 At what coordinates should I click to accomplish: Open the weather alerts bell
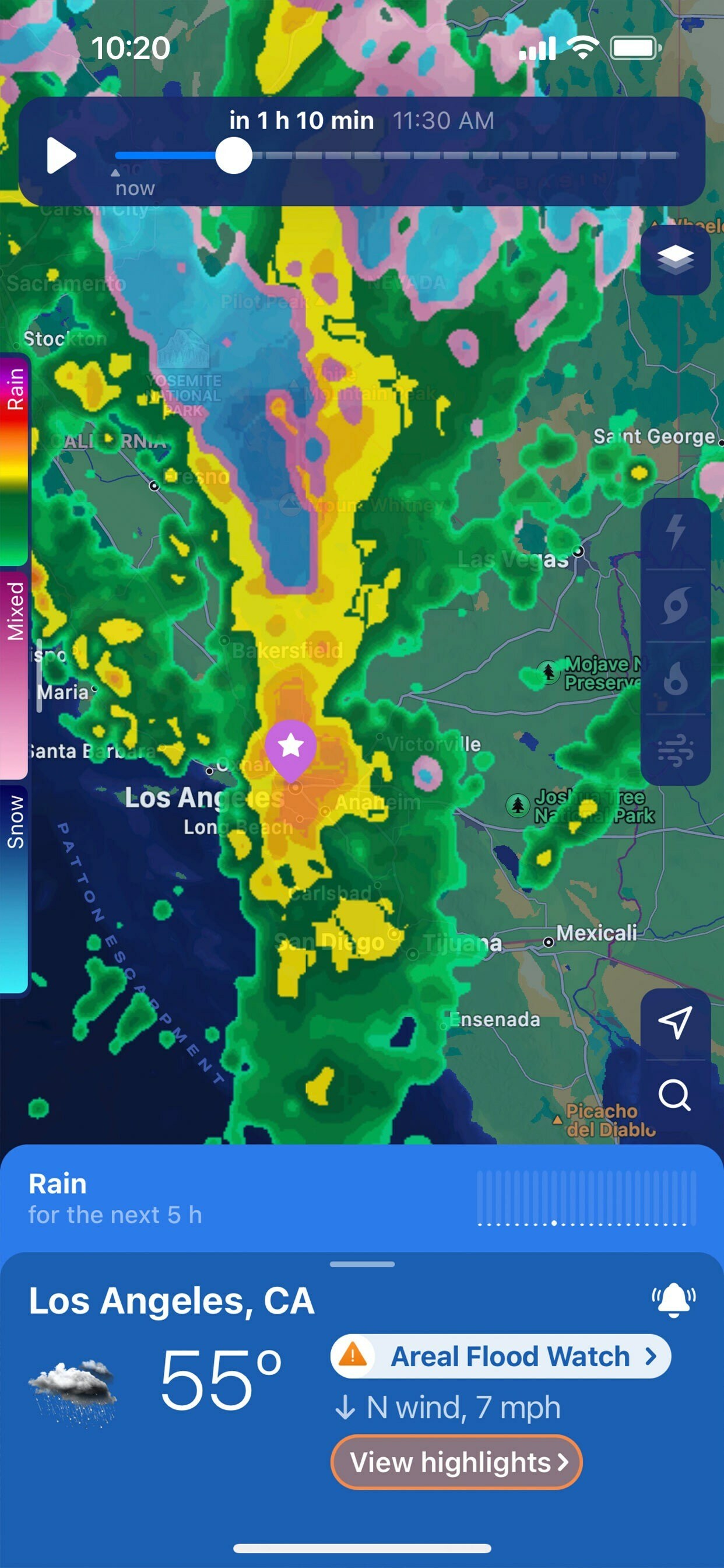point(673,1301)
